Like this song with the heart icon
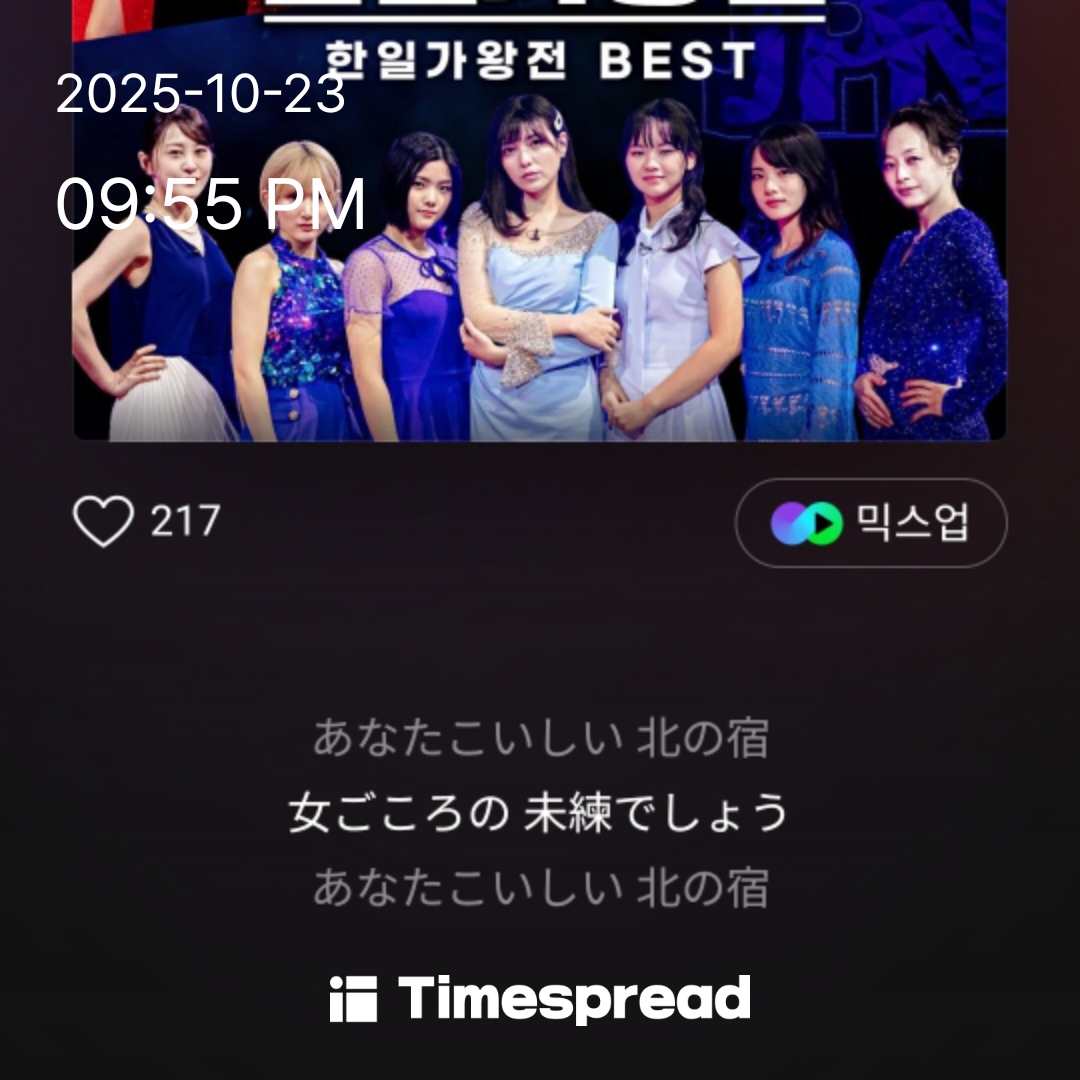The image size is (1080, 1080). pos(104,522)
